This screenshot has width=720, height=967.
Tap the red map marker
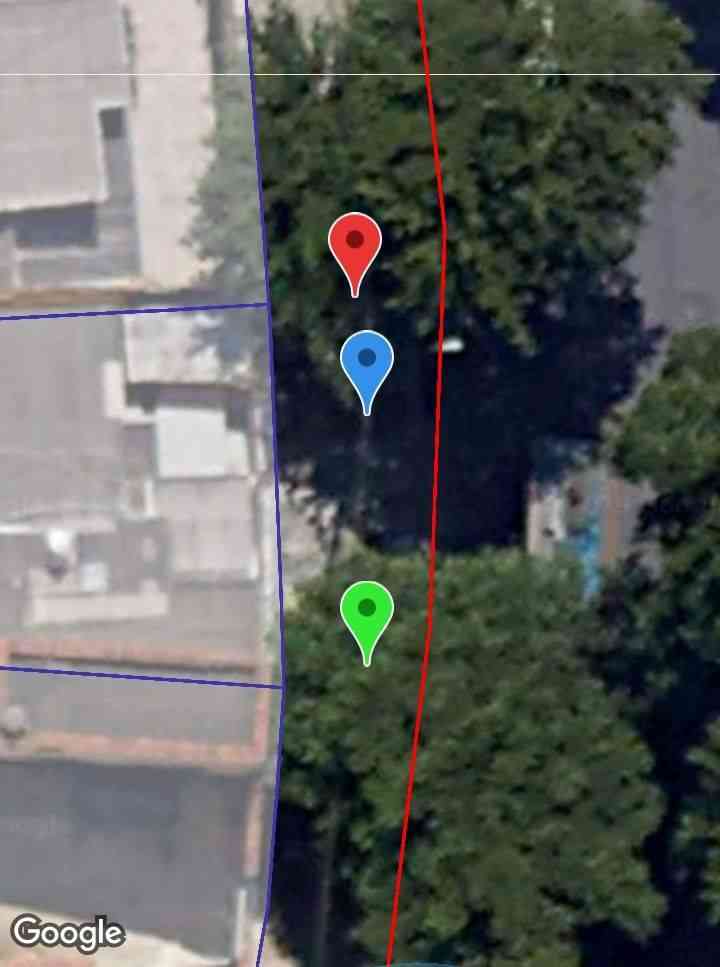point(355,243)
